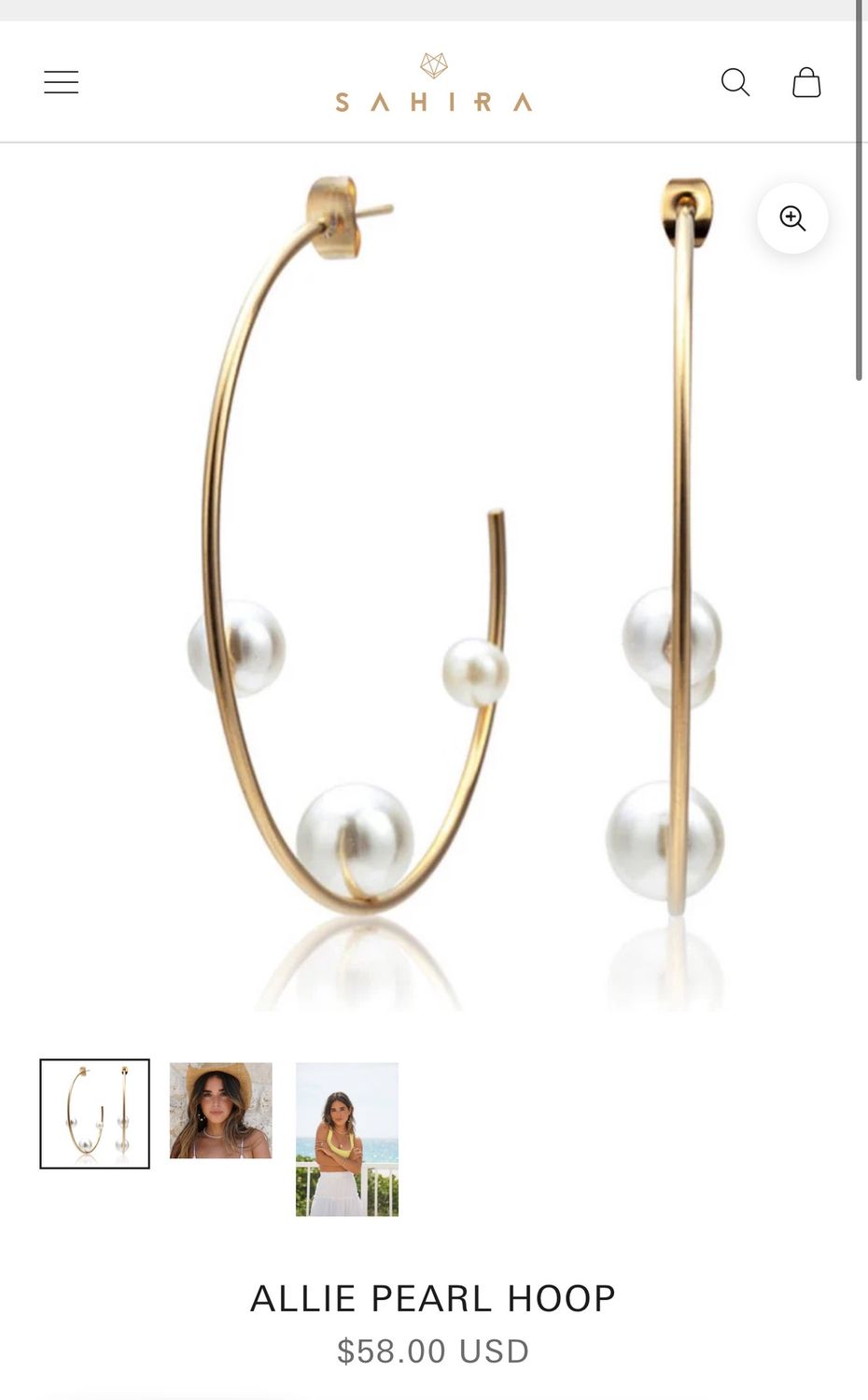Select the earrings-only product thumbnail
Image resolution: width=868 pixels, height=1400 pixels.
pyautogui.click(x=93, y=1113)
